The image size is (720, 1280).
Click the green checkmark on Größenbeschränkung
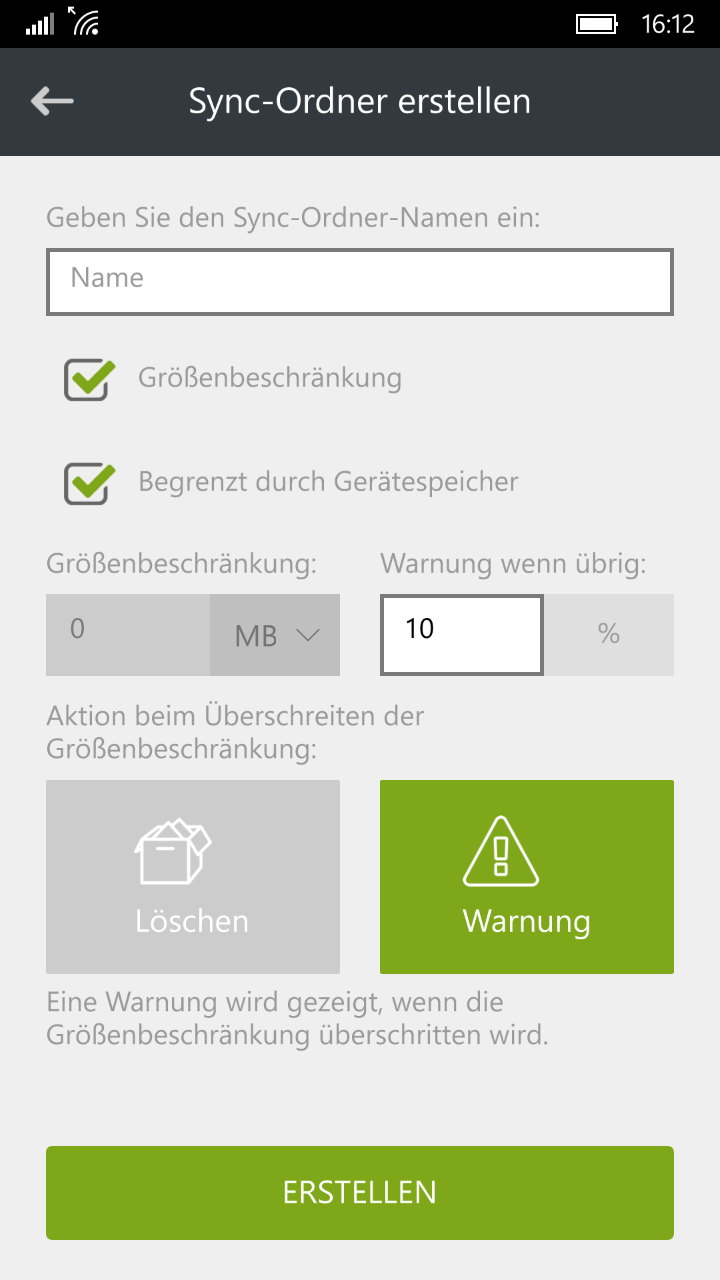(x=87, y=378)
